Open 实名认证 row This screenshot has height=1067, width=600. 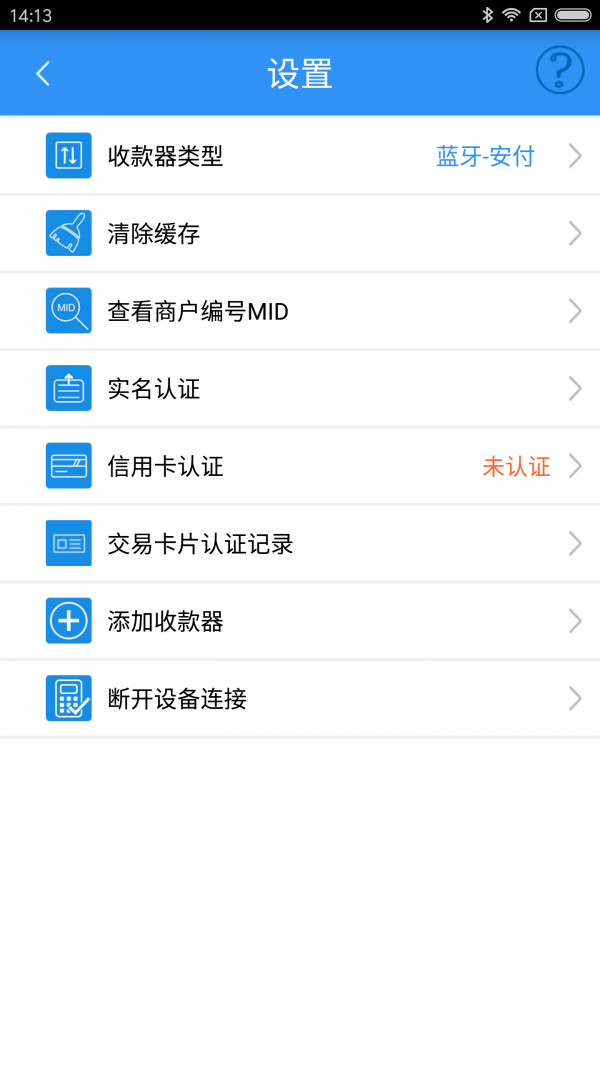[300, 389]
